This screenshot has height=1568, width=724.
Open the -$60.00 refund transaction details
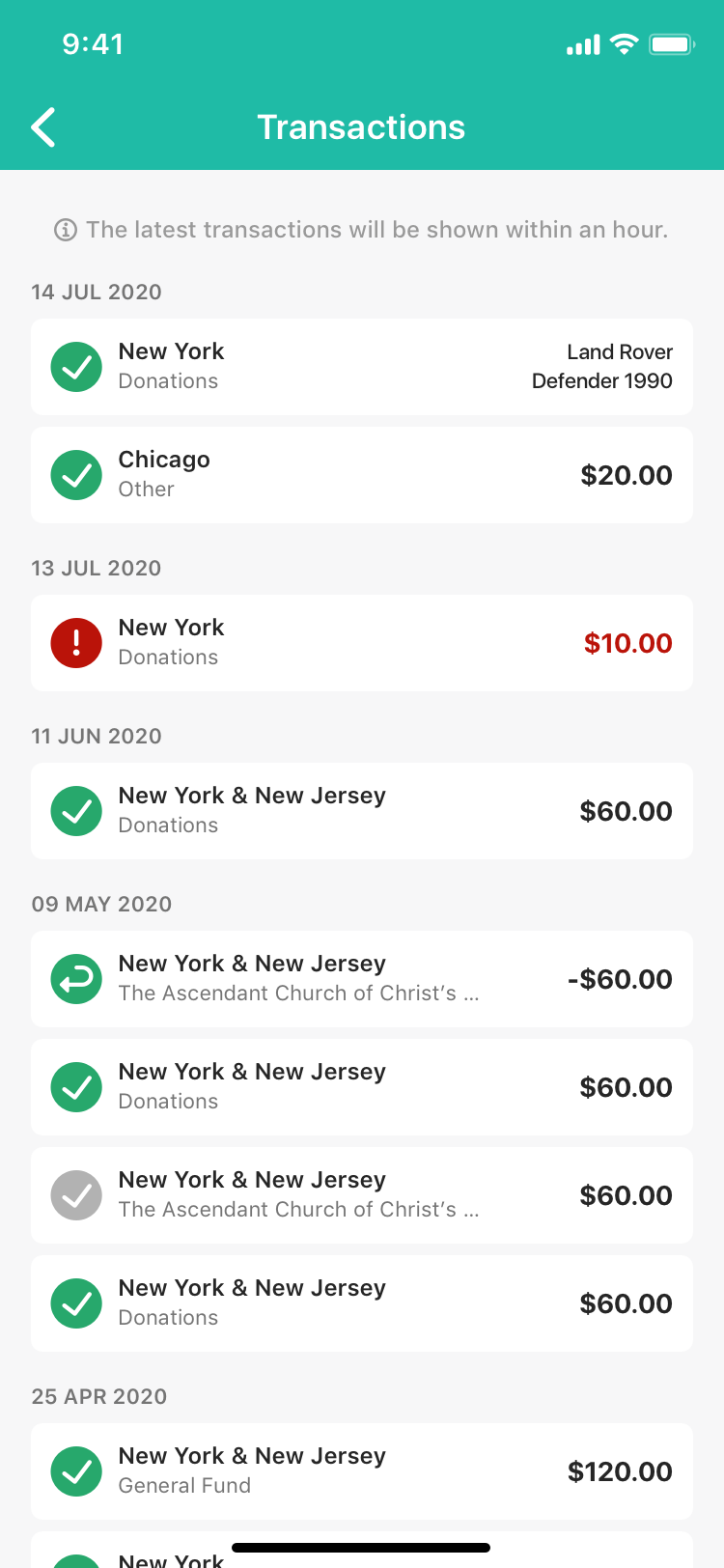(362, 978)
